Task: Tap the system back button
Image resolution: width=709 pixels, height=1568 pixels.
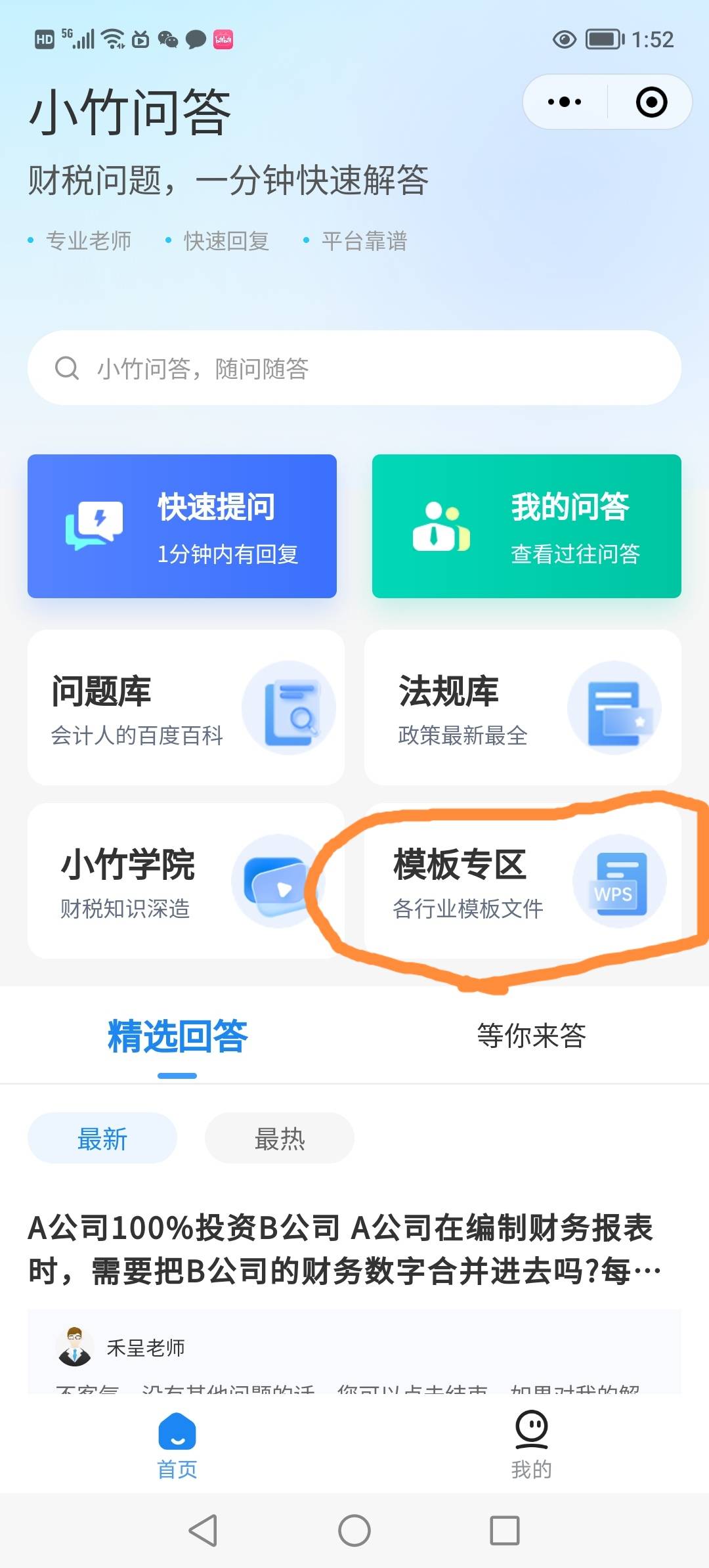Action: [x=204, y=1531]
